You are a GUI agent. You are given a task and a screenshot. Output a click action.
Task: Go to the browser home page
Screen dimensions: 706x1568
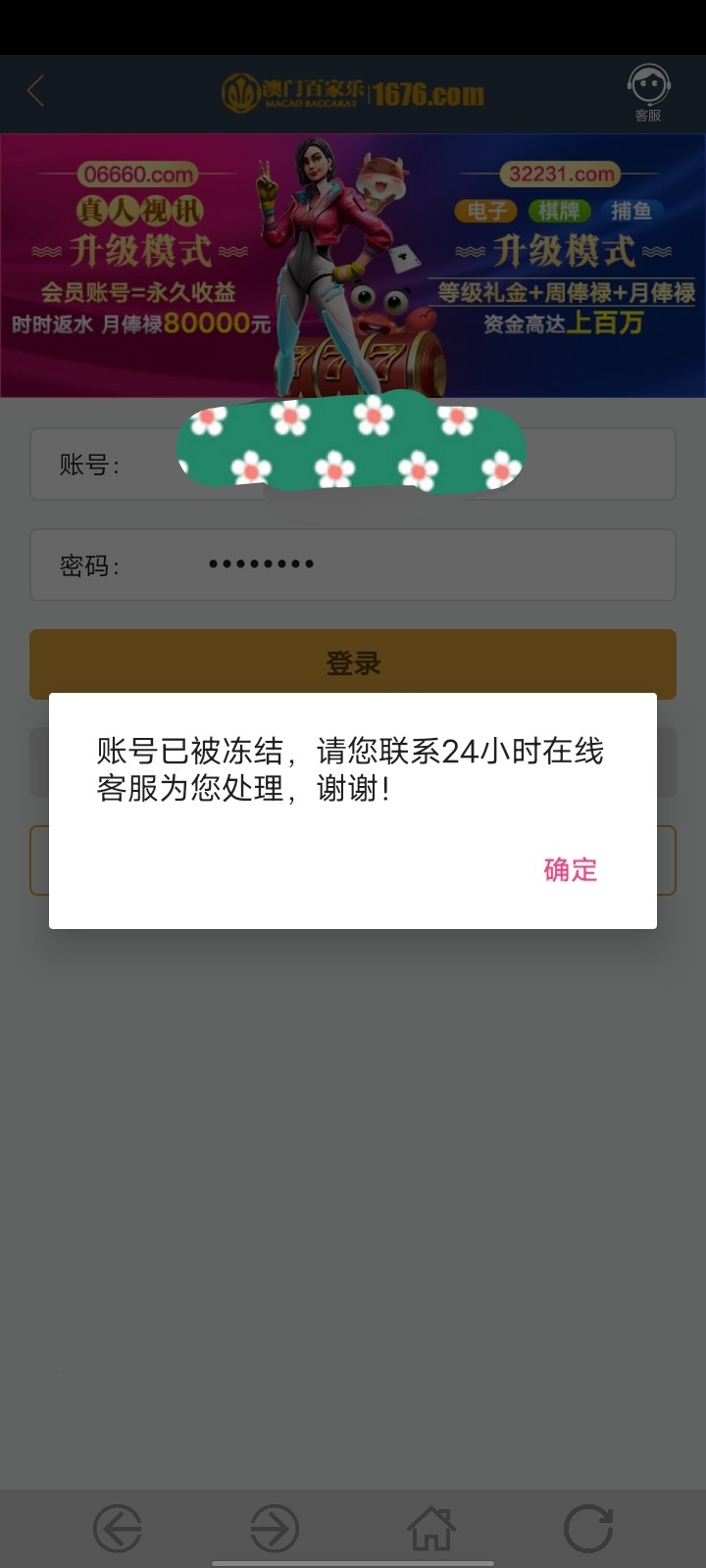pos(431,1528)
